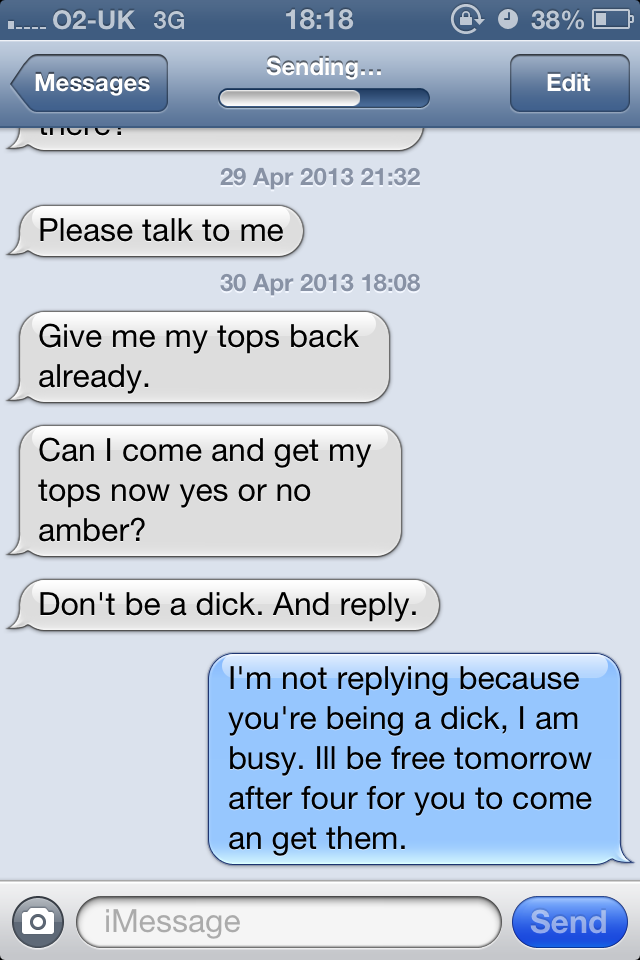Focus the iMessage text field
This screenshot has width=640, height=960.
tap(288, 921)
